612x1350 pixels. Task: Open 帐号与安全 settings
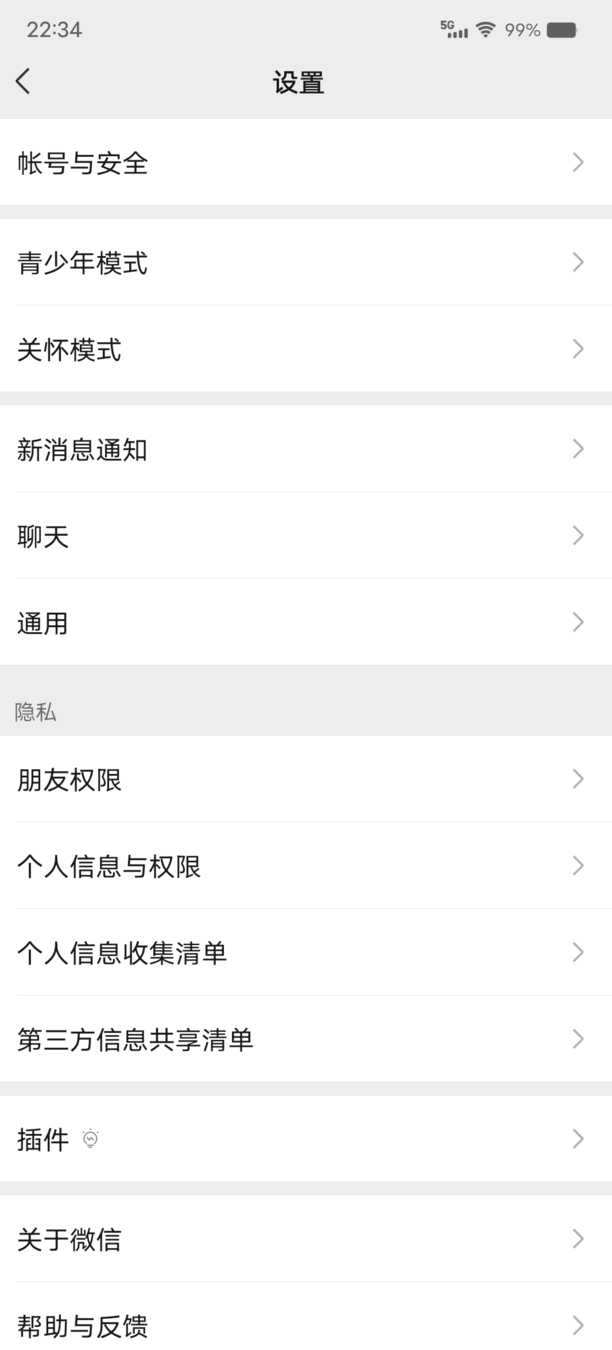(x=306, y=162)
